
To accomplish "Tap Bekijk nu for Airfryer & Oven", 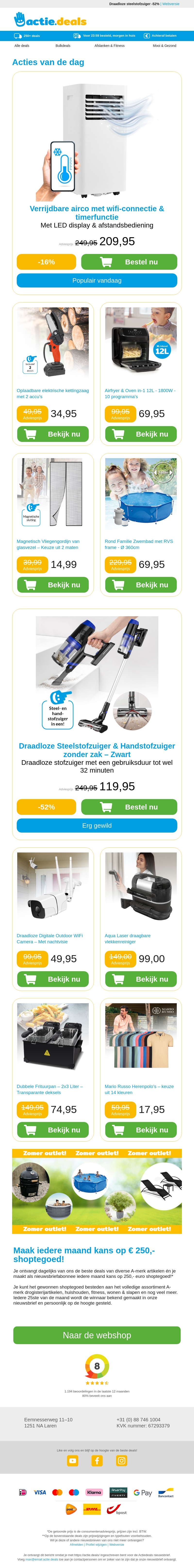I will point(140,434).
